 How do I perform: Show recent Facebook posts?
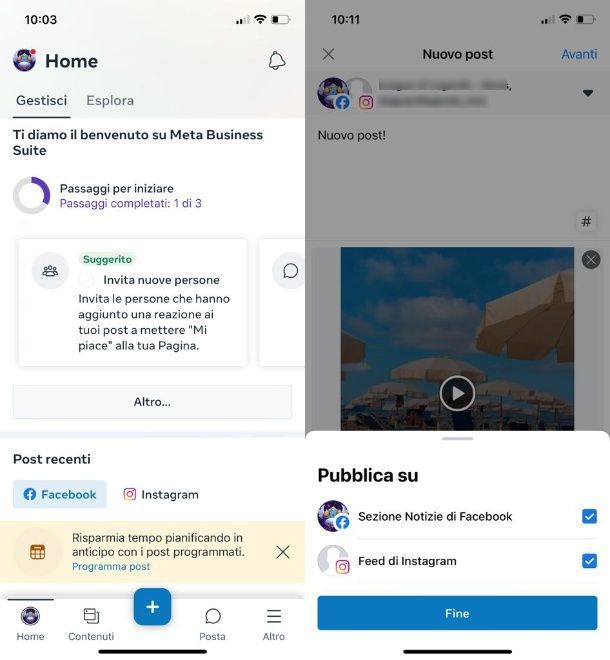click(60, 494)
